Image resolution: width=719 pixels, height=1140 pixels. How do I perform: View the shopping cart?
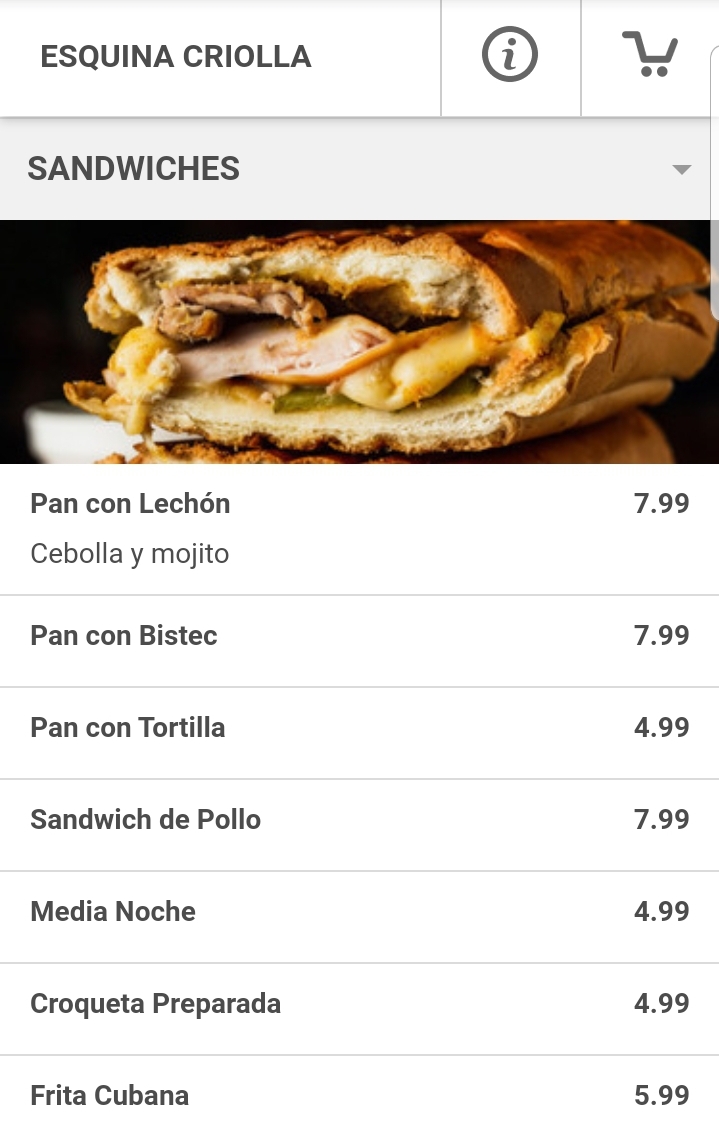coord(650,56)
